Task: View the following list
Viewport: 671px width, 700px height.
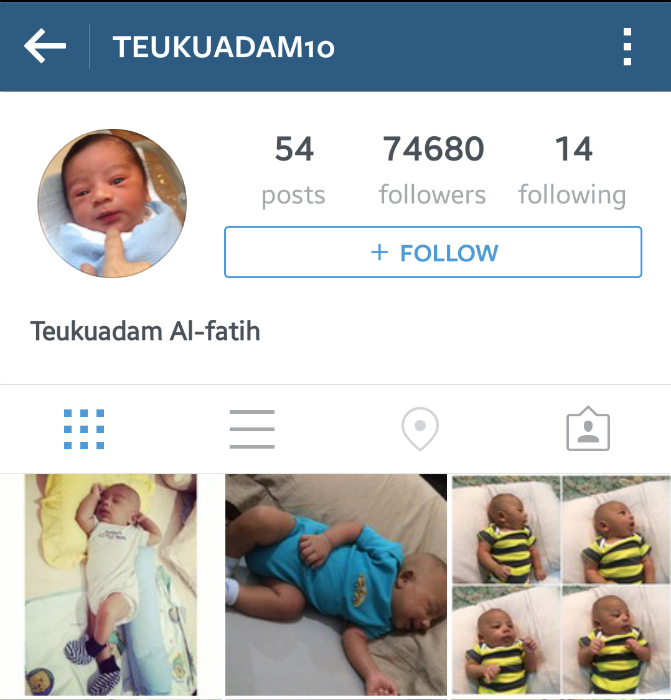Action: point(572,170)
